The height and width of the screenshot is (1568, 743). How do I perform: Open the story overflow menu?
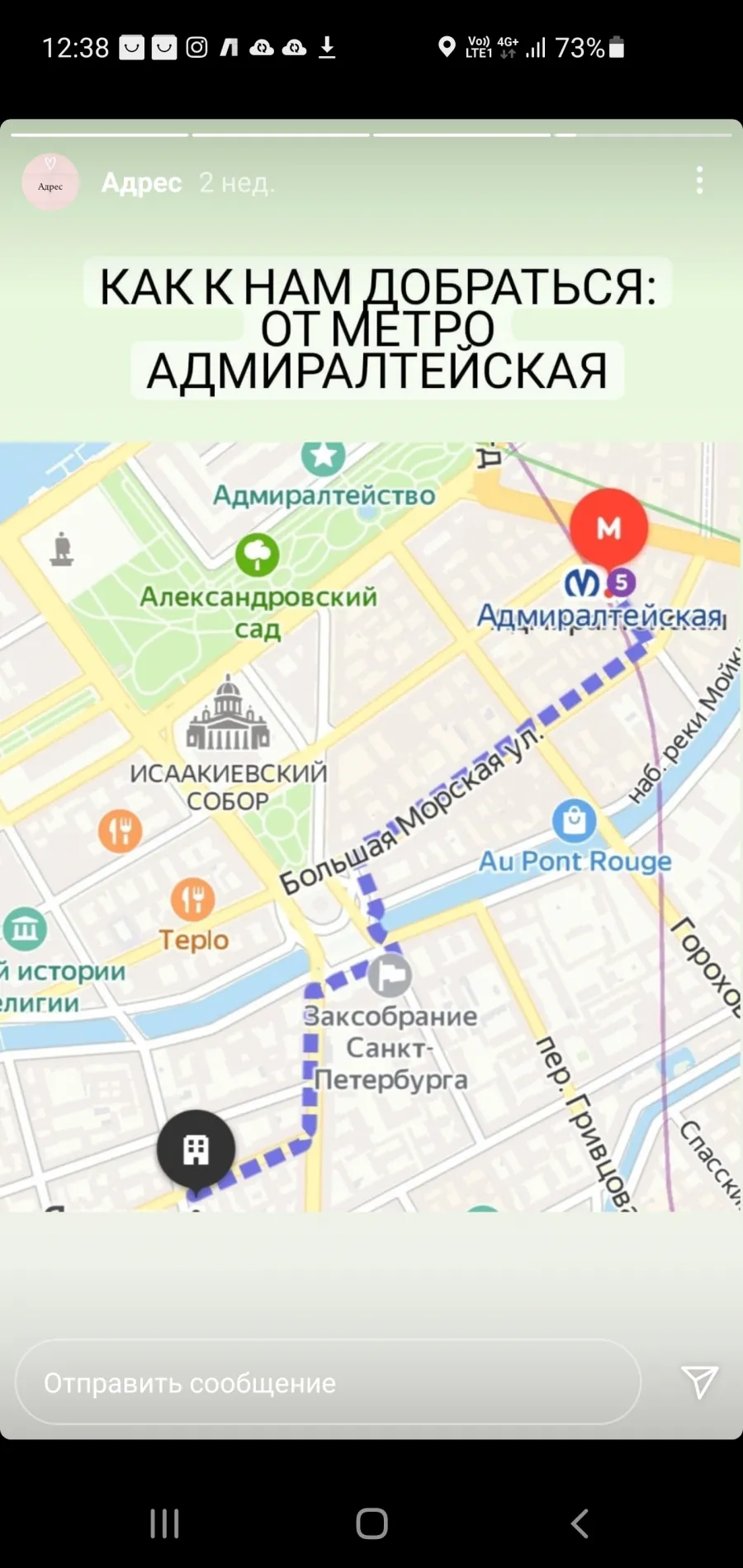[x=699, y=181]
